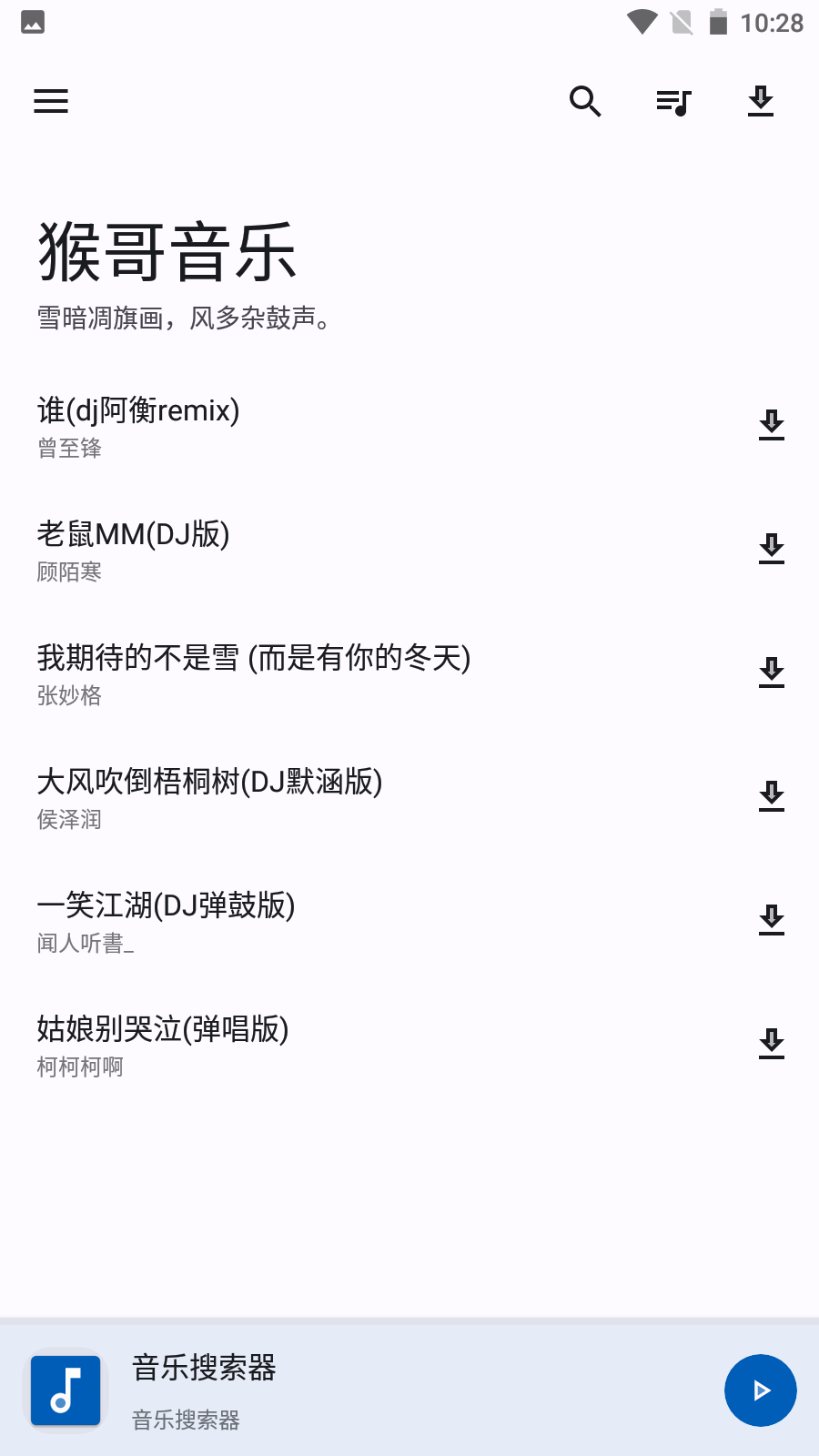Open downloads from the top toolbar
Image resolution: width=819 pixels, height=1456 pixels.
[761, 101]
